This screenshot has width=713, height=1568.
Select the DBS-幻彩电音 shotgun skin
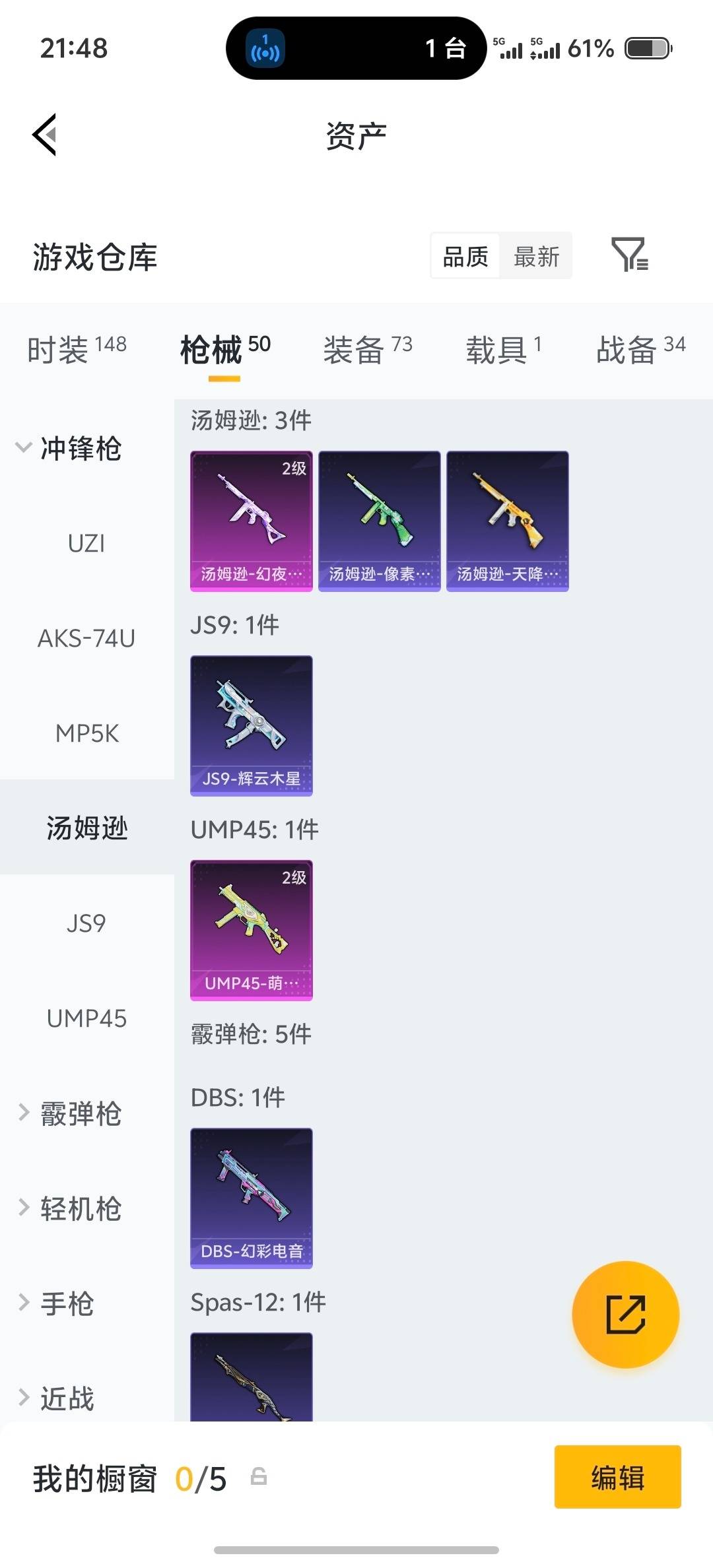pyautogui.click(x=251, y=1198)
